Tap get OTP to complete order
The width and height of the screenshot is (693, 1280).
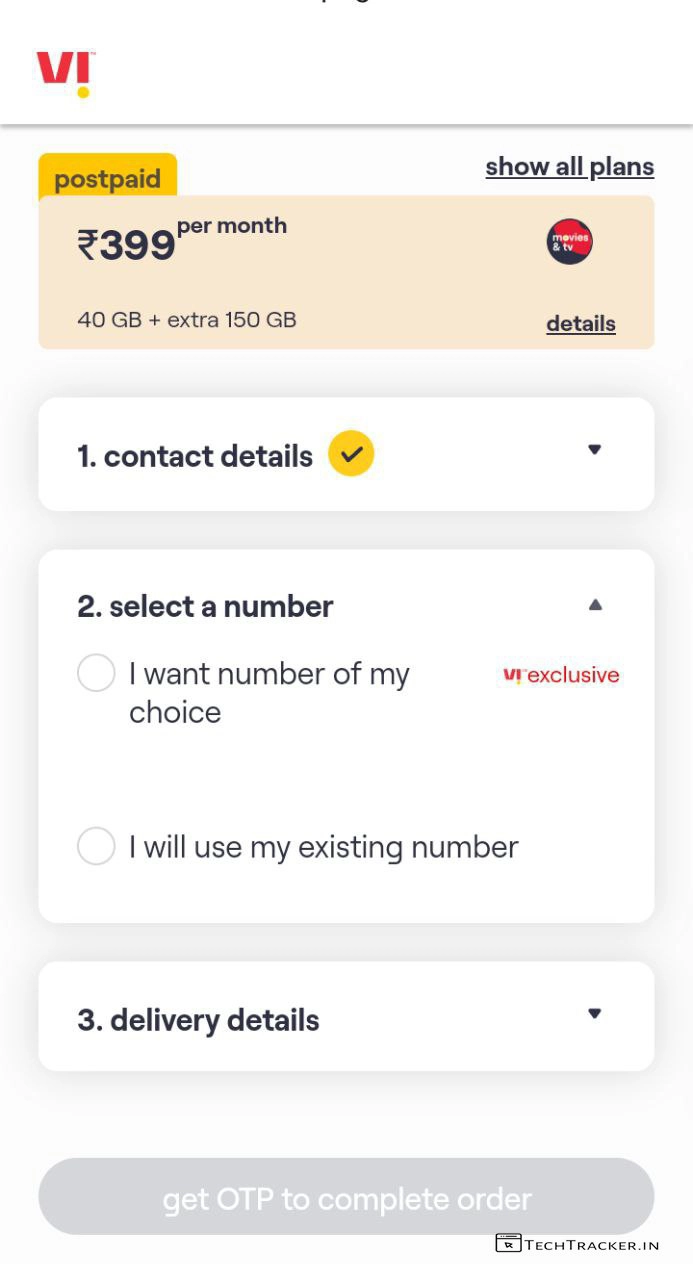(x=346, y=1198)
